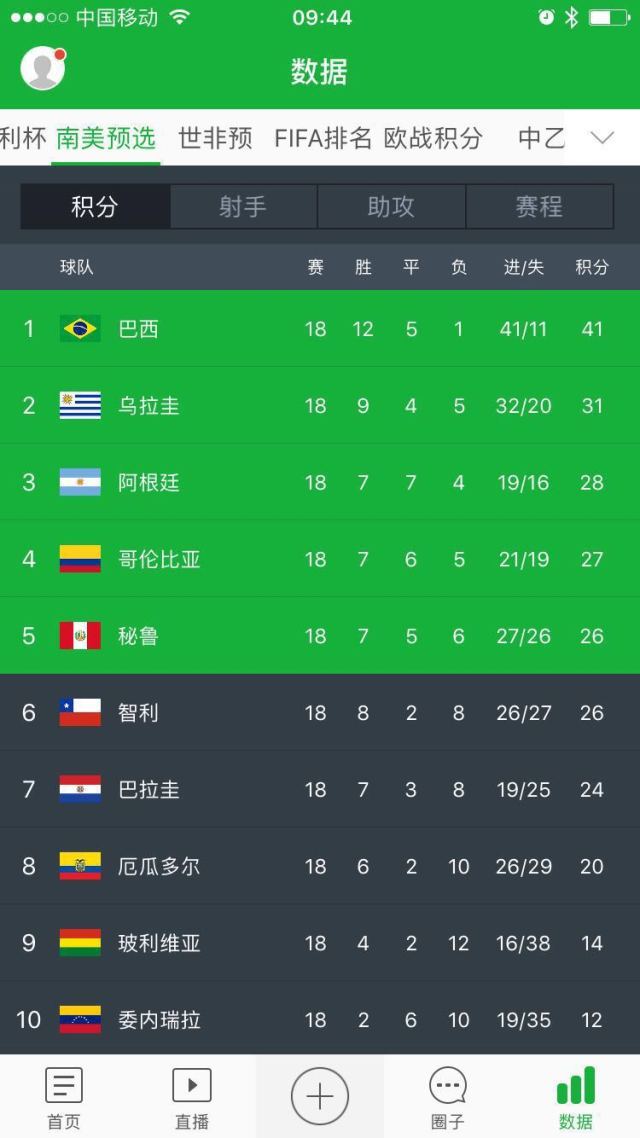640x1138 pixels.
Task: Select the 积分 standings segment
Action: pyautogui.click(x=95, y=206)
